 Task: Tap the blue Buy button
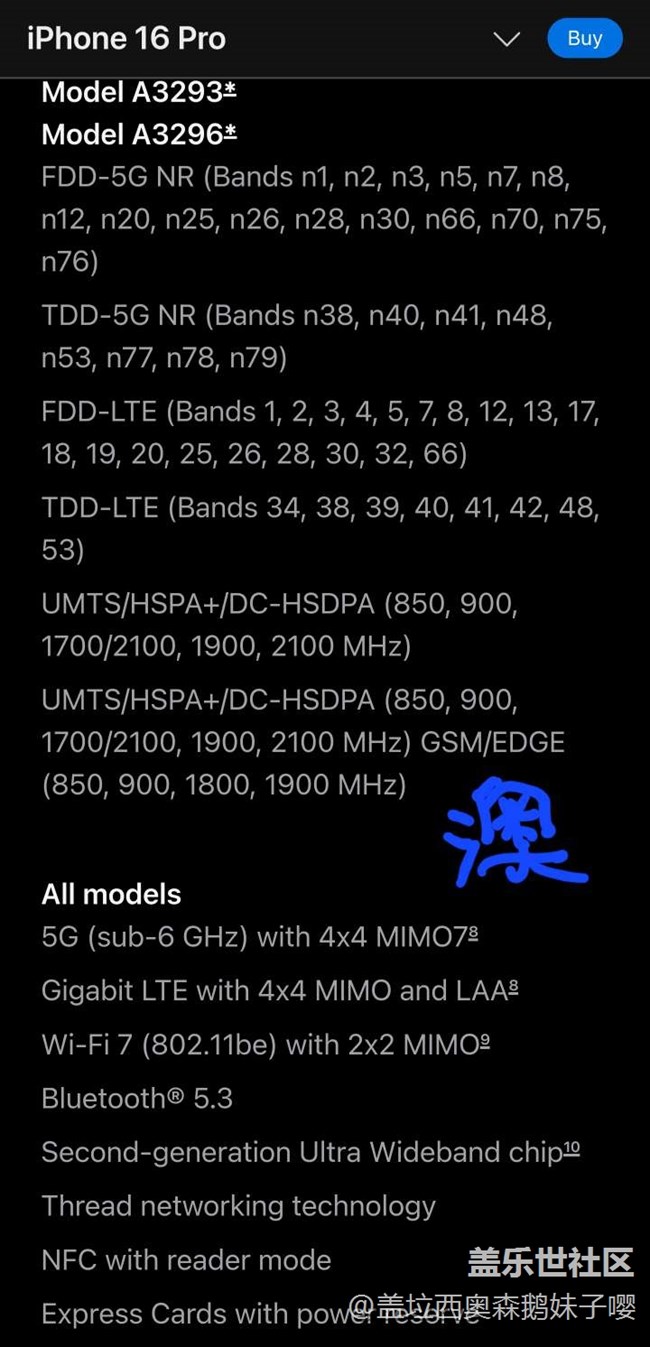tap(585, 38)
